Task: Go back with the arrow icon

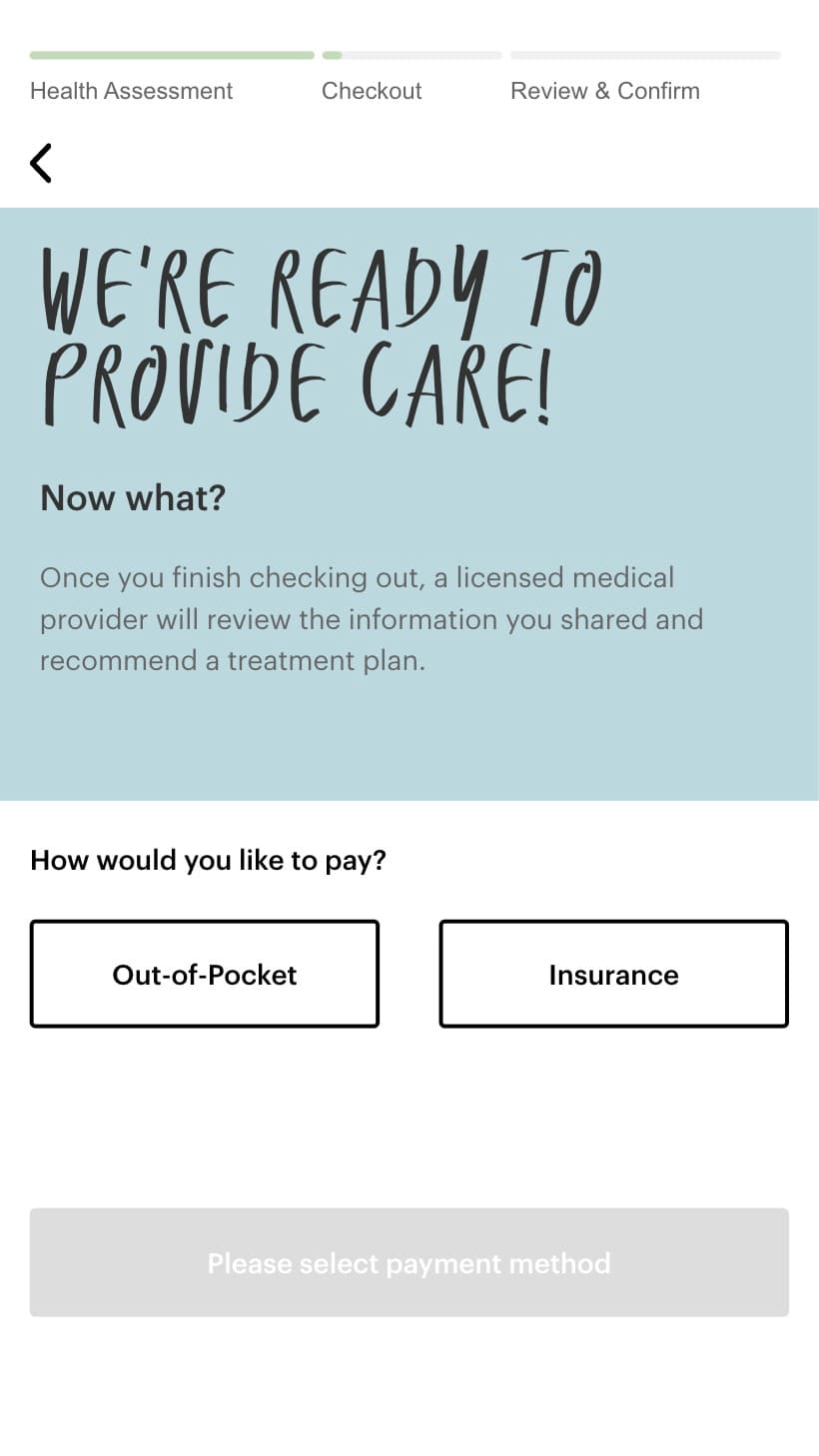Action: pyautogui.click(x=41, y=163)
